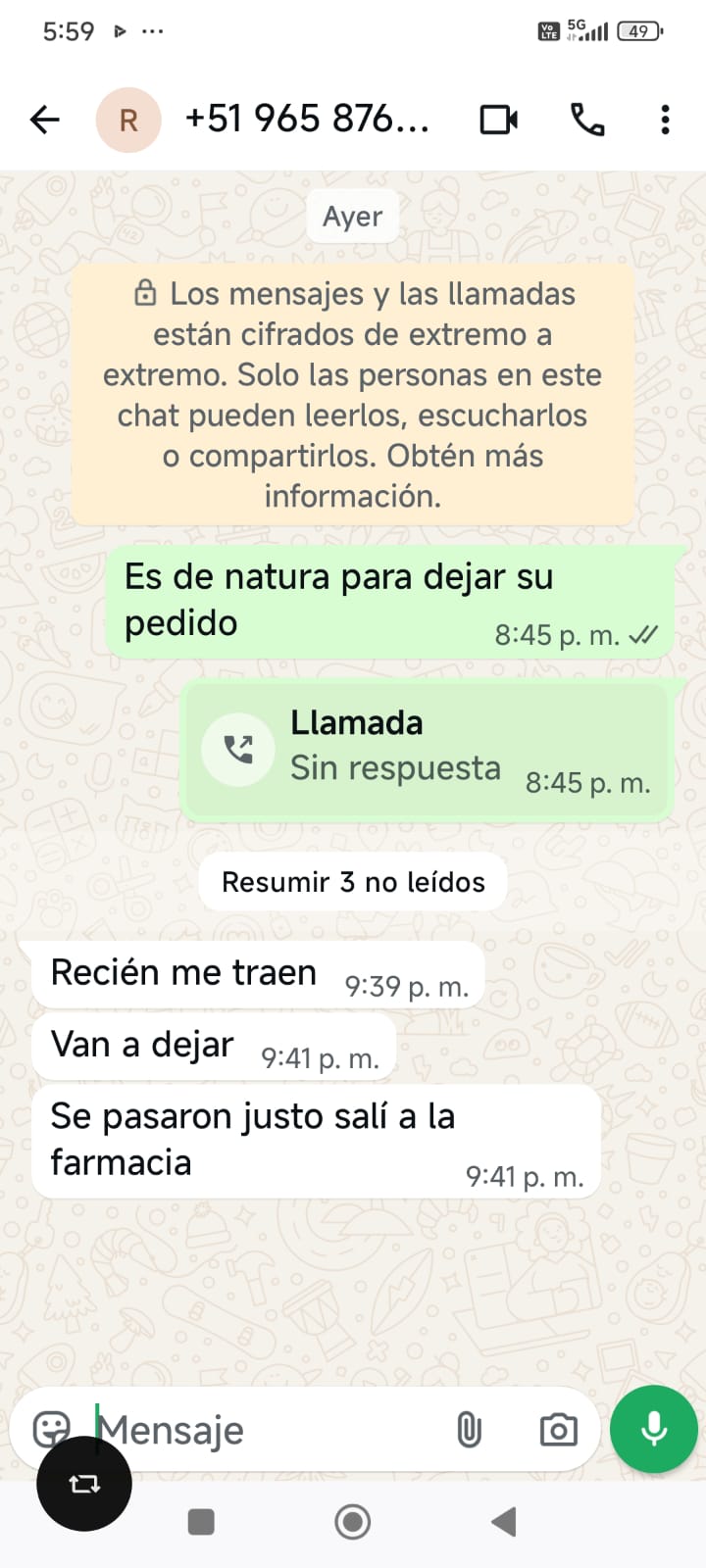Open contact info for +51 965 876
706x1568 pixels.
[306, 120]
